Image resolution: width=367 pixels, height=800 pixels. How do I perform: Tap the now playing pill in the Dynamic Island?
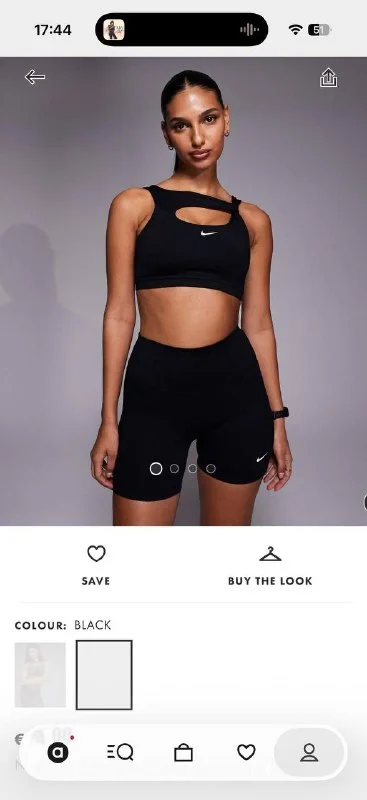(182, 30)
